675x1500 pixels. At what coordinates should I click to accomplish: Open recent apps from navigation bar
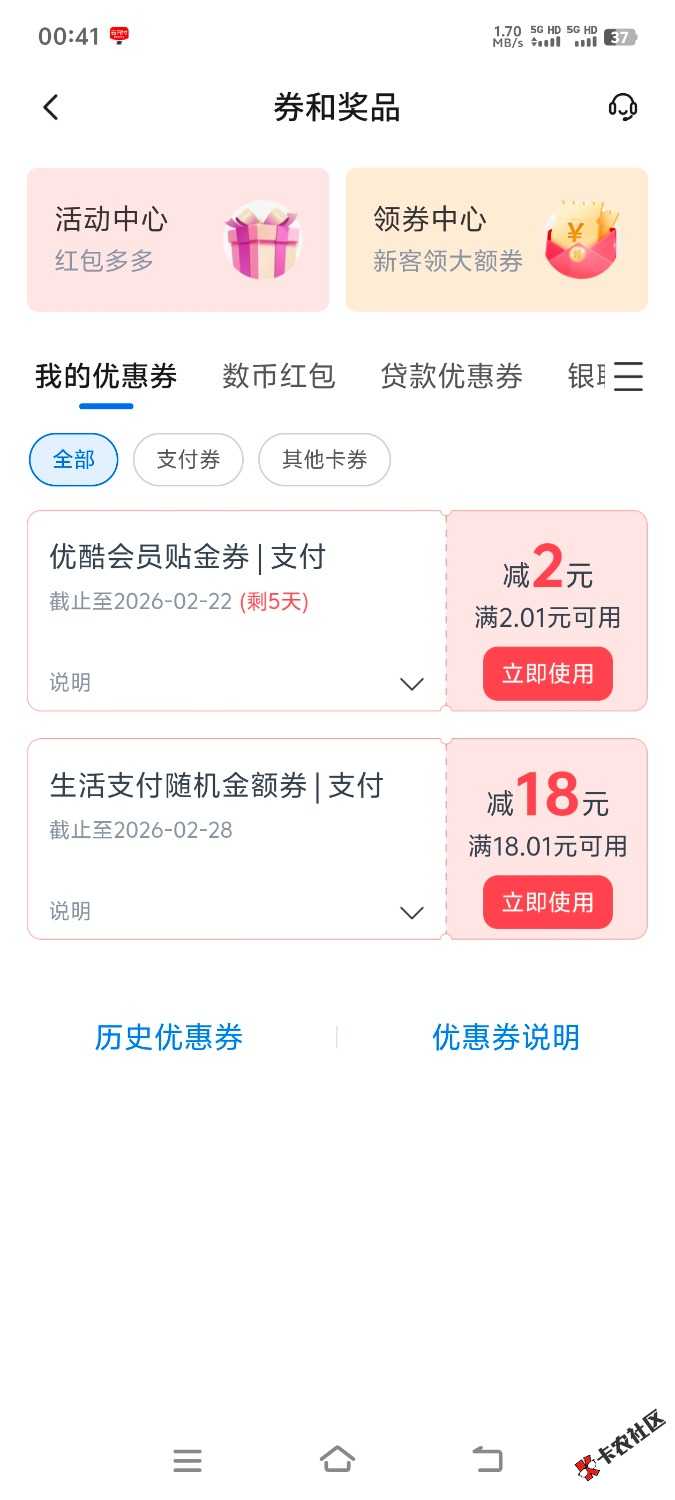tap(187, 1460)
